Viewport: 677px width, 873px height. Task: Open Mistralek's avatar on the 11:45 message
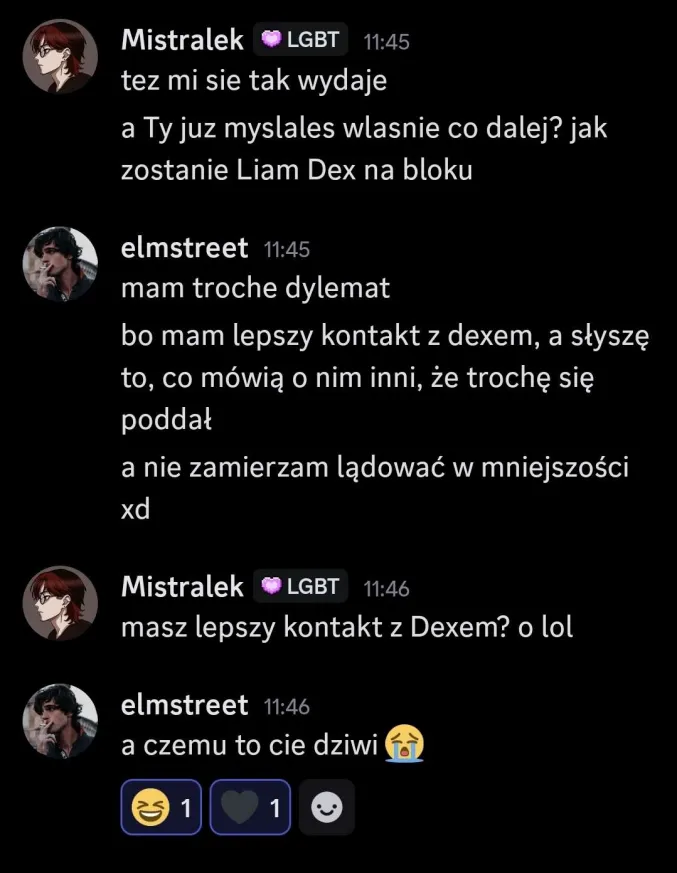[60, 56]
